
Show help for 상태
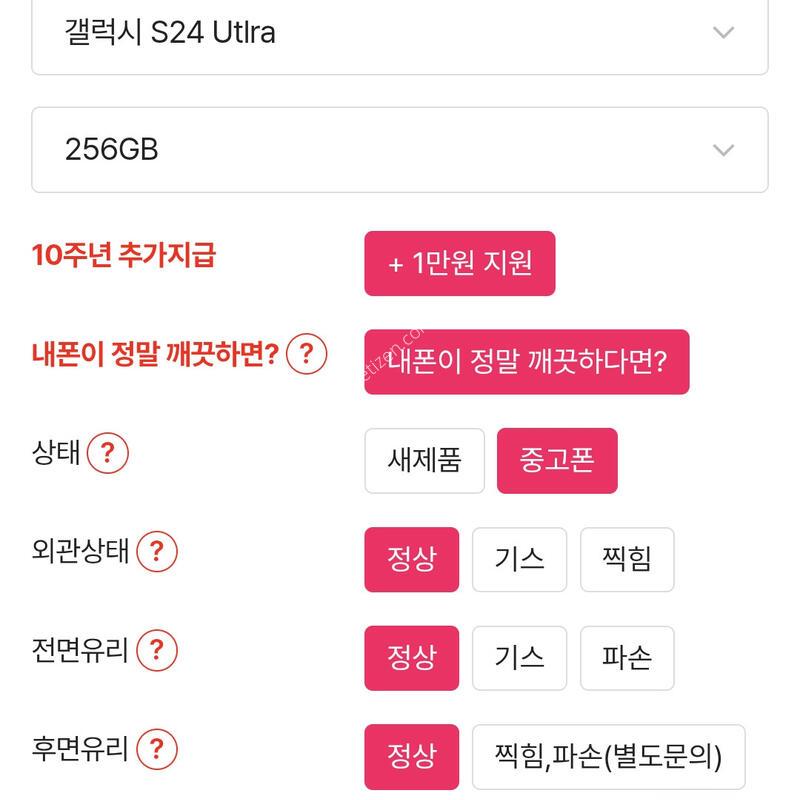pos(108,454)
